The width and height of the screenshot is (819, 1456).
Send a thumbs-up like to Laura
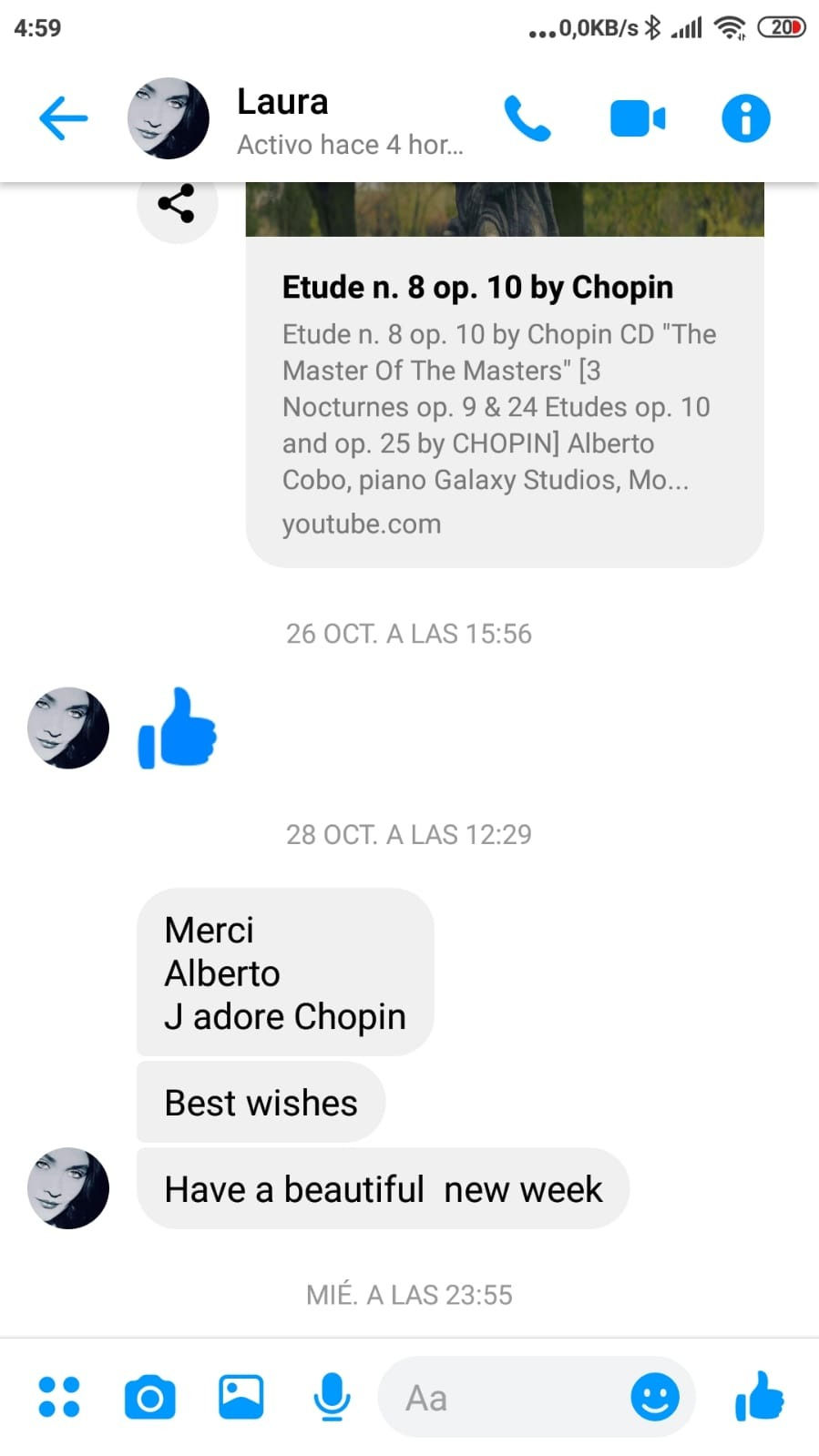[759, 1397]
